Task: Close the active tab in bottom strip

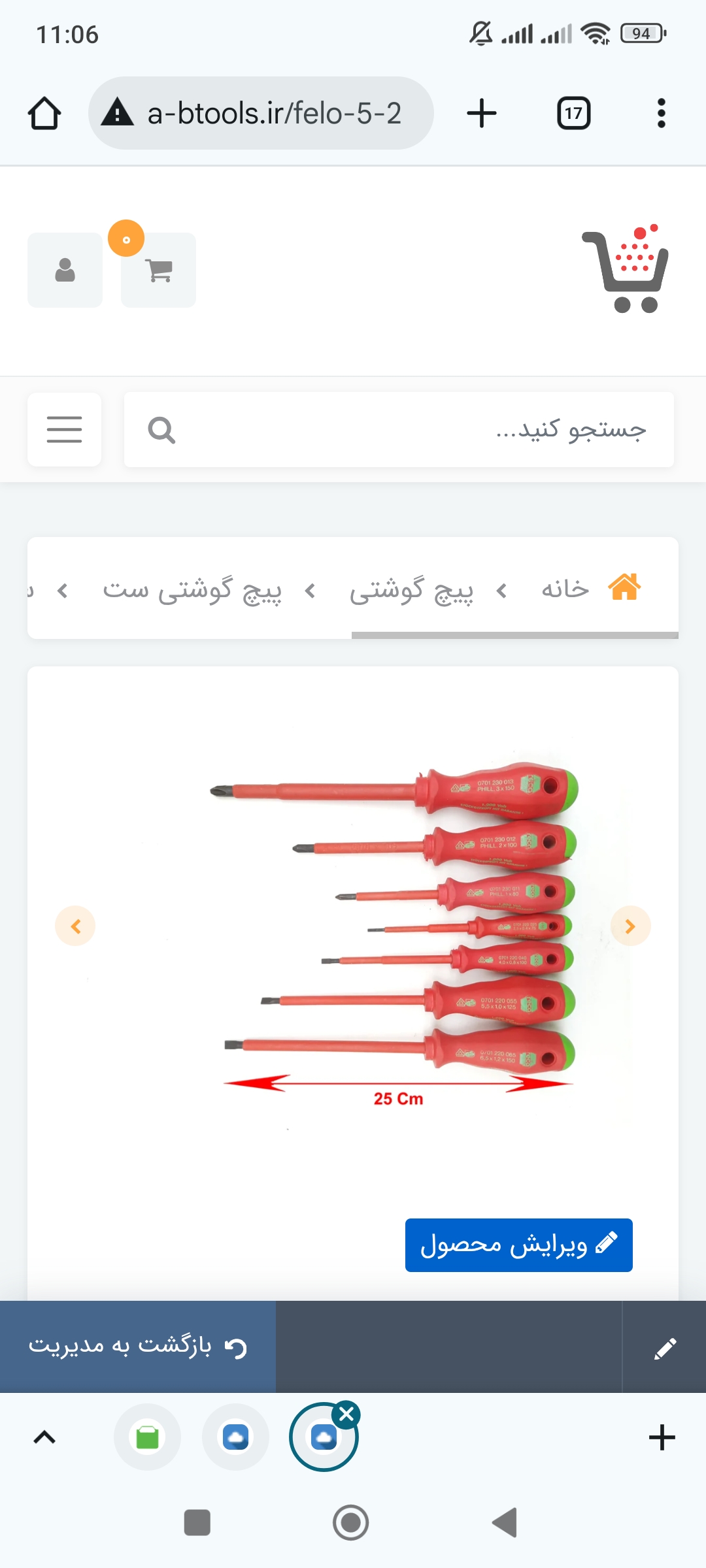Action: click(x=346, y=1415)
